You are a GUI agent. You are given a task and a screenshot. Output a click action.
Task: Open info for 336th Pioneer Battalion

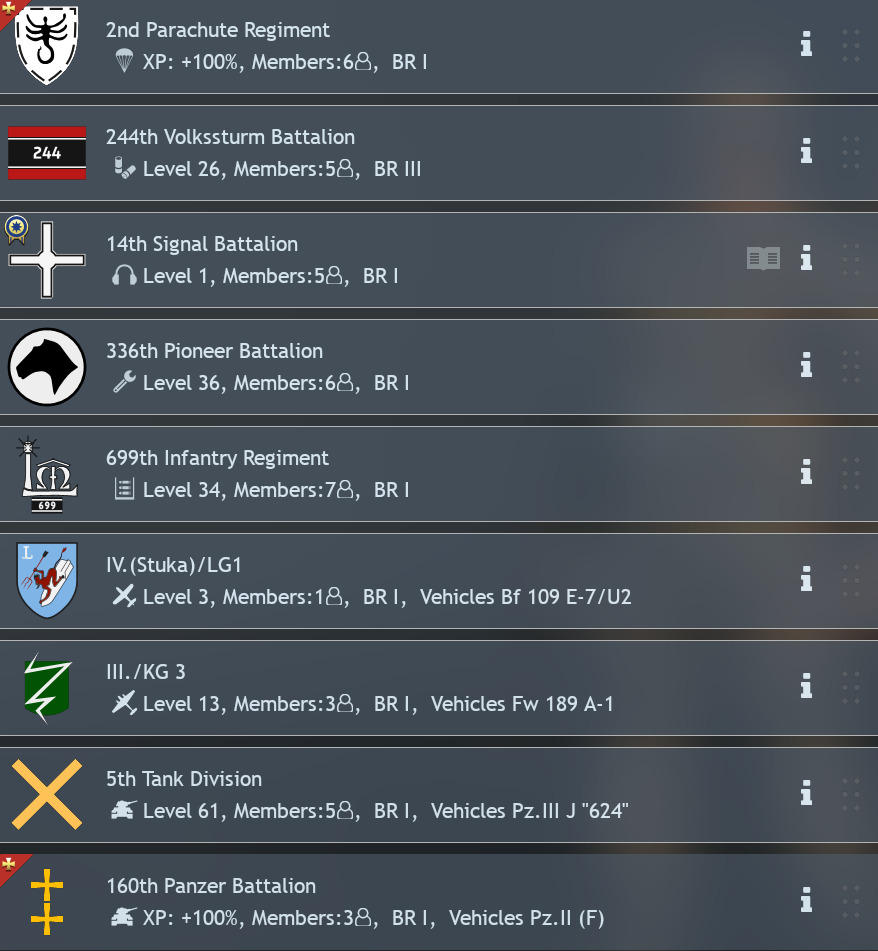(806, 365)
